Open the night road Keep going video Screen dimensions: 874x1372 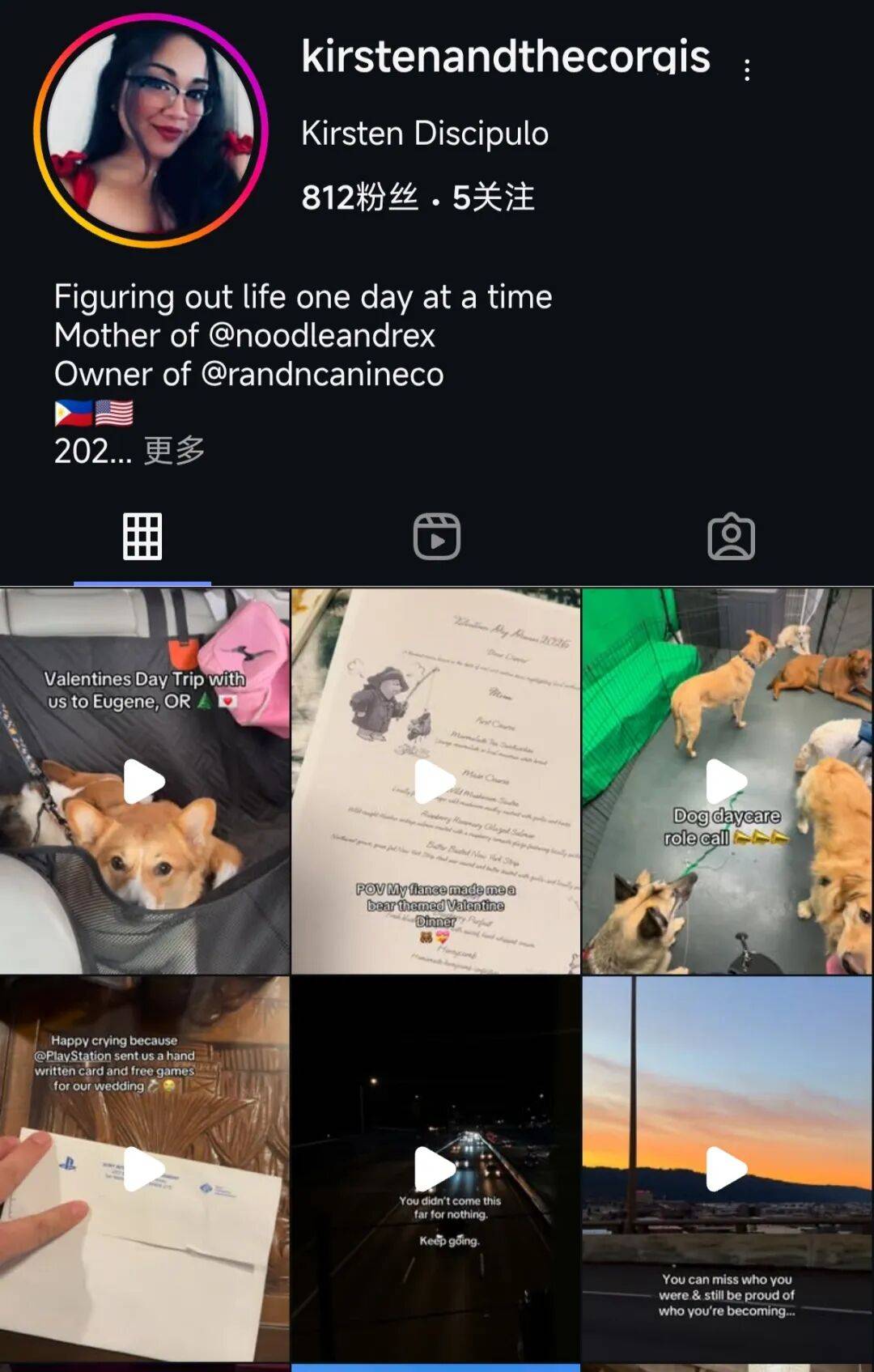pos(435,1169)
